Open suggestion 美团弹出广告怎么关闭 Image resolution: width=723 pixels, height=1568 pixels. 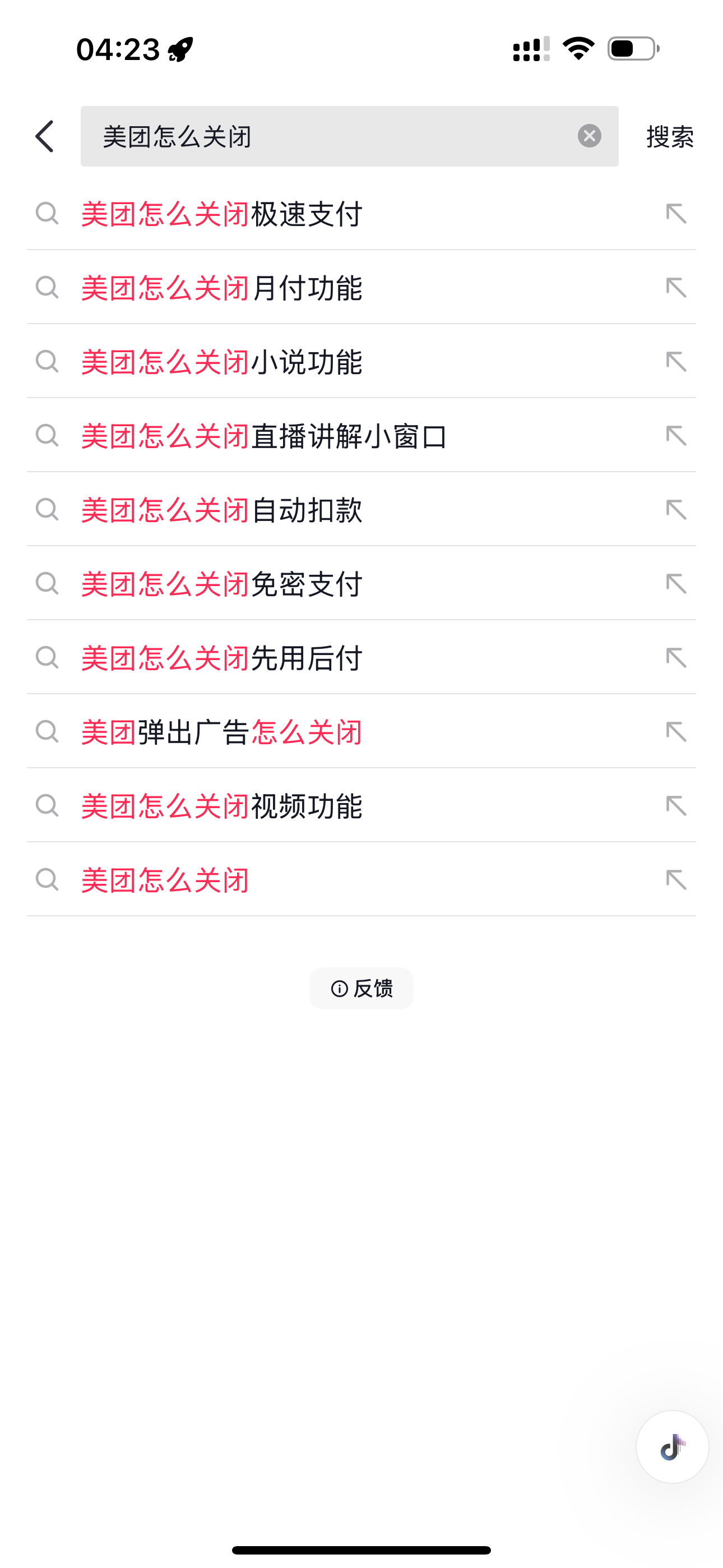[x=222, y=732]
